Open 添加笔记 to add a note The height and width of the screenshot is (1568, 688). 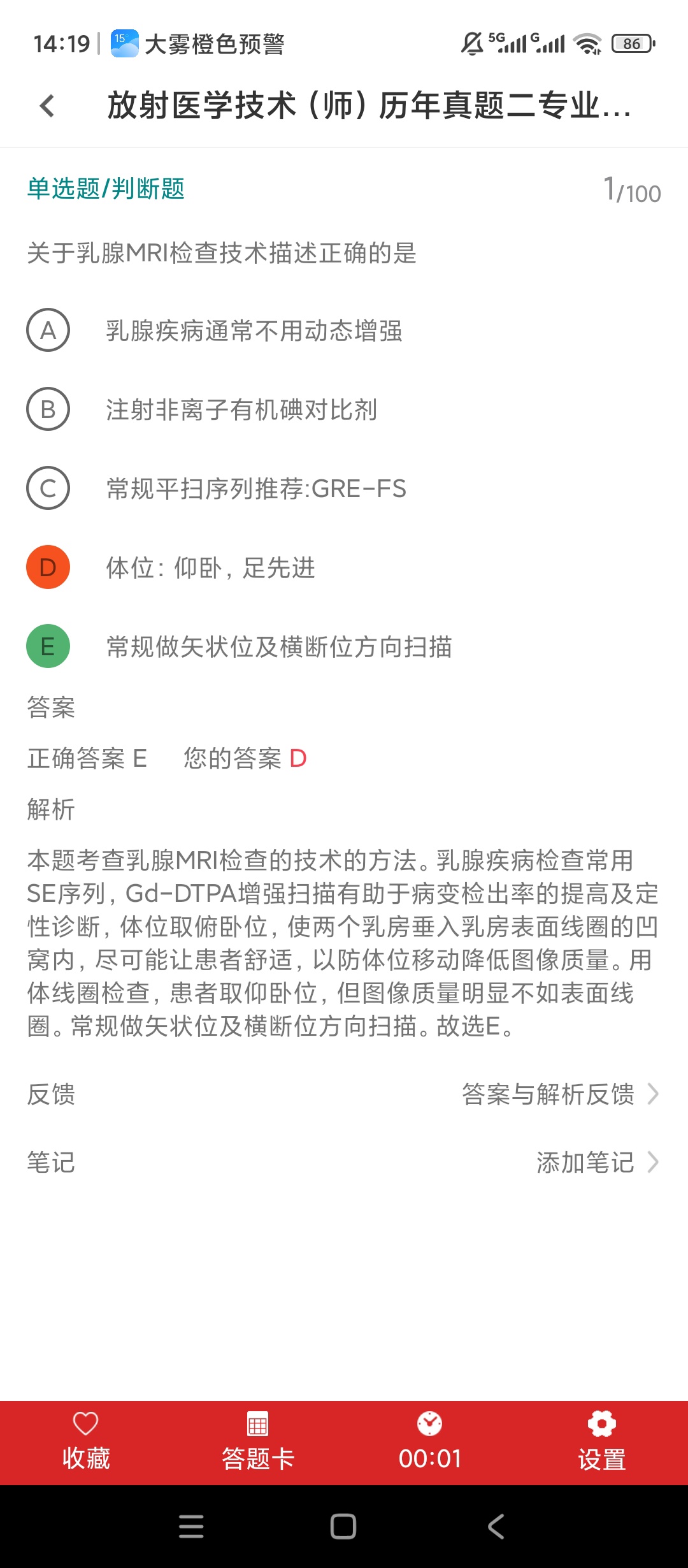point(598,1163)
